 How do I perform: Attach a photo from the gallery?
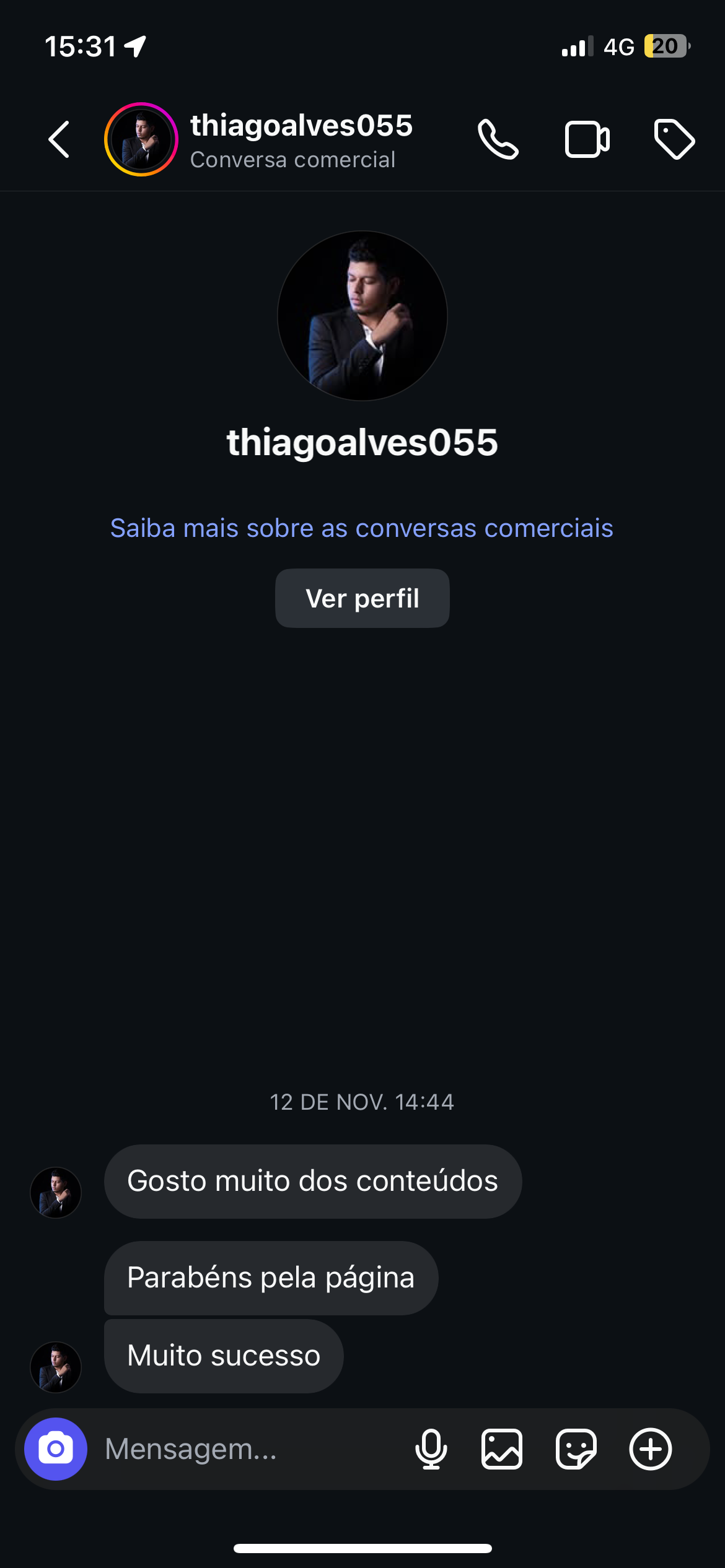click(x=502, y=1449)
